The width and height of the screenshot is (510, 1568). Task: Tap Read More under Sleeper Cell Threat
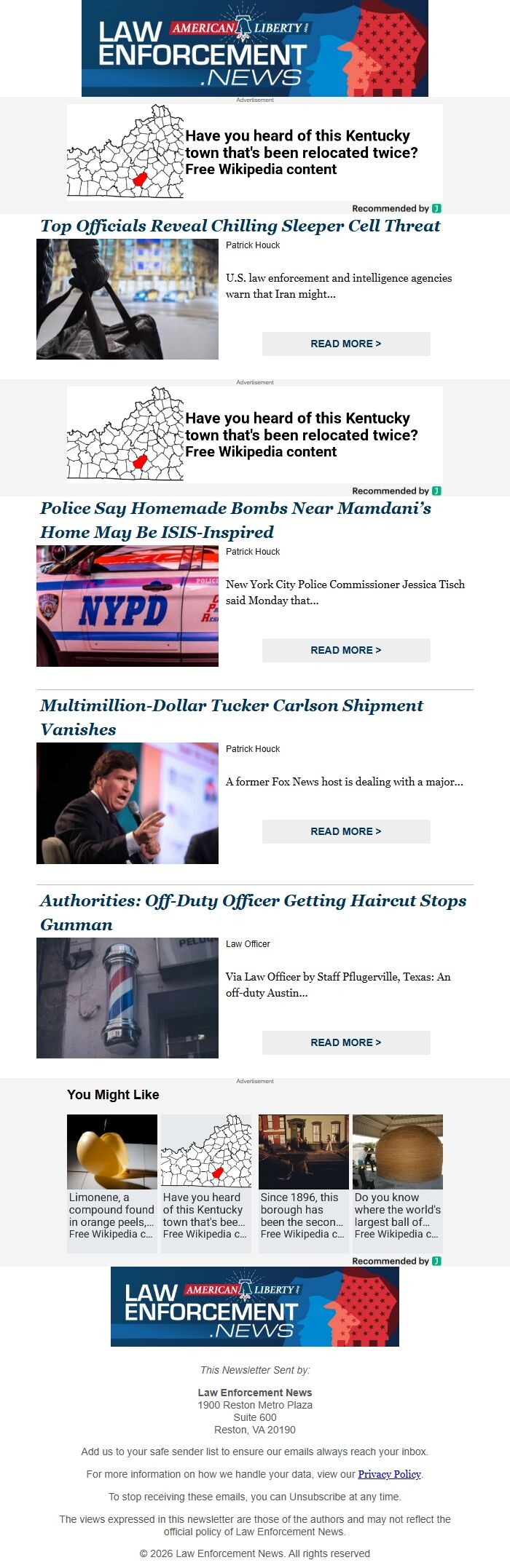(346, 344)
